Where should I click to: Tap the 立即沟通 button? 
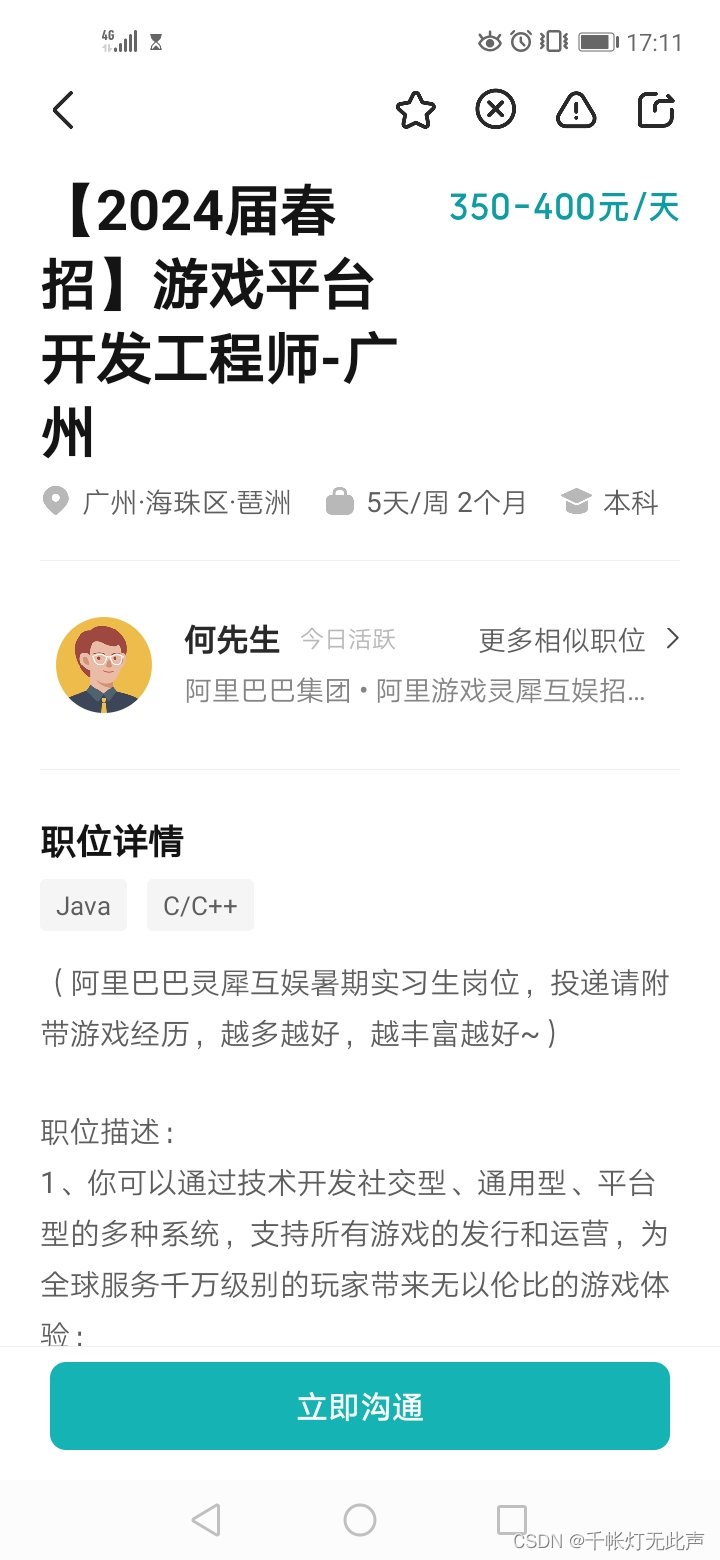tap(360, 1406)
